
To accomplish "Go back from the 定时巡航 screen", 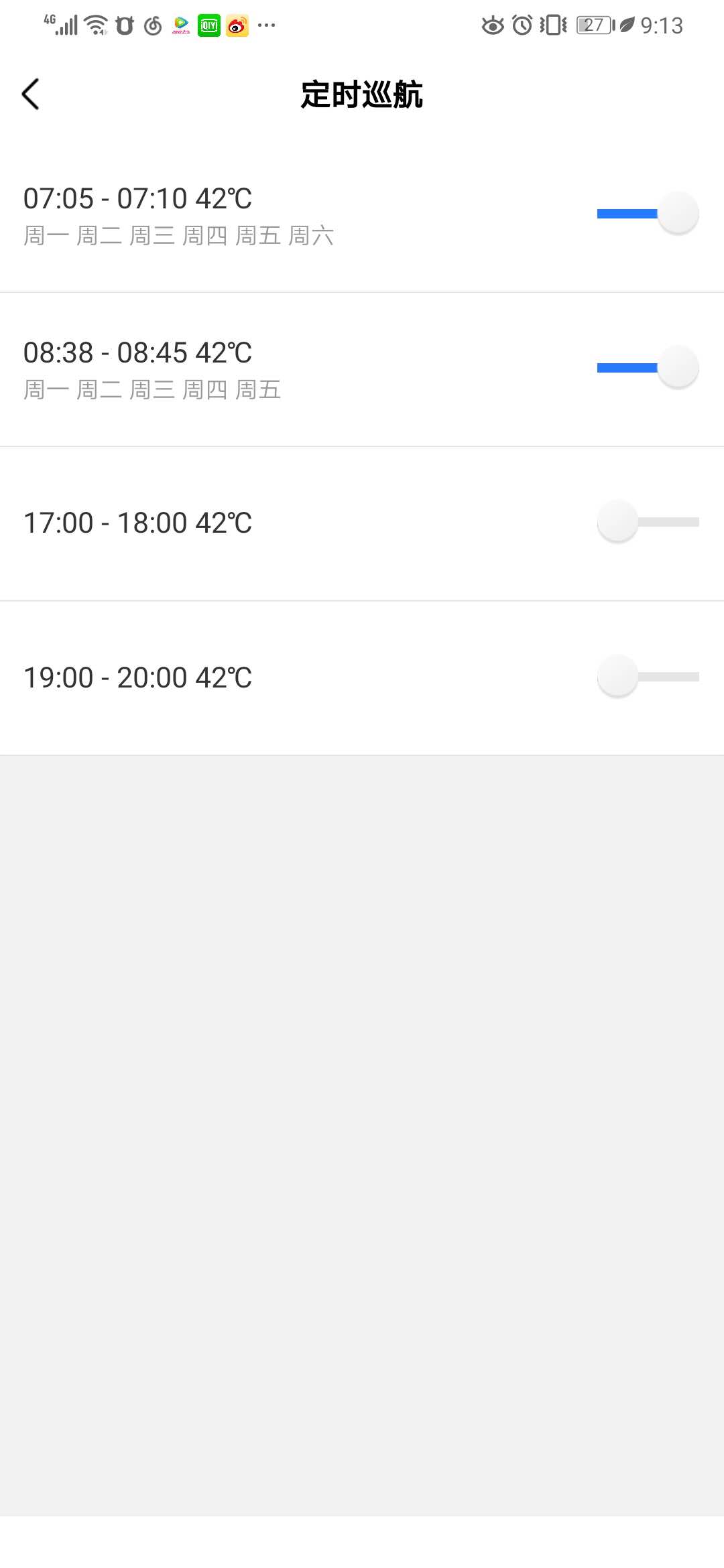I will point(31,94).
